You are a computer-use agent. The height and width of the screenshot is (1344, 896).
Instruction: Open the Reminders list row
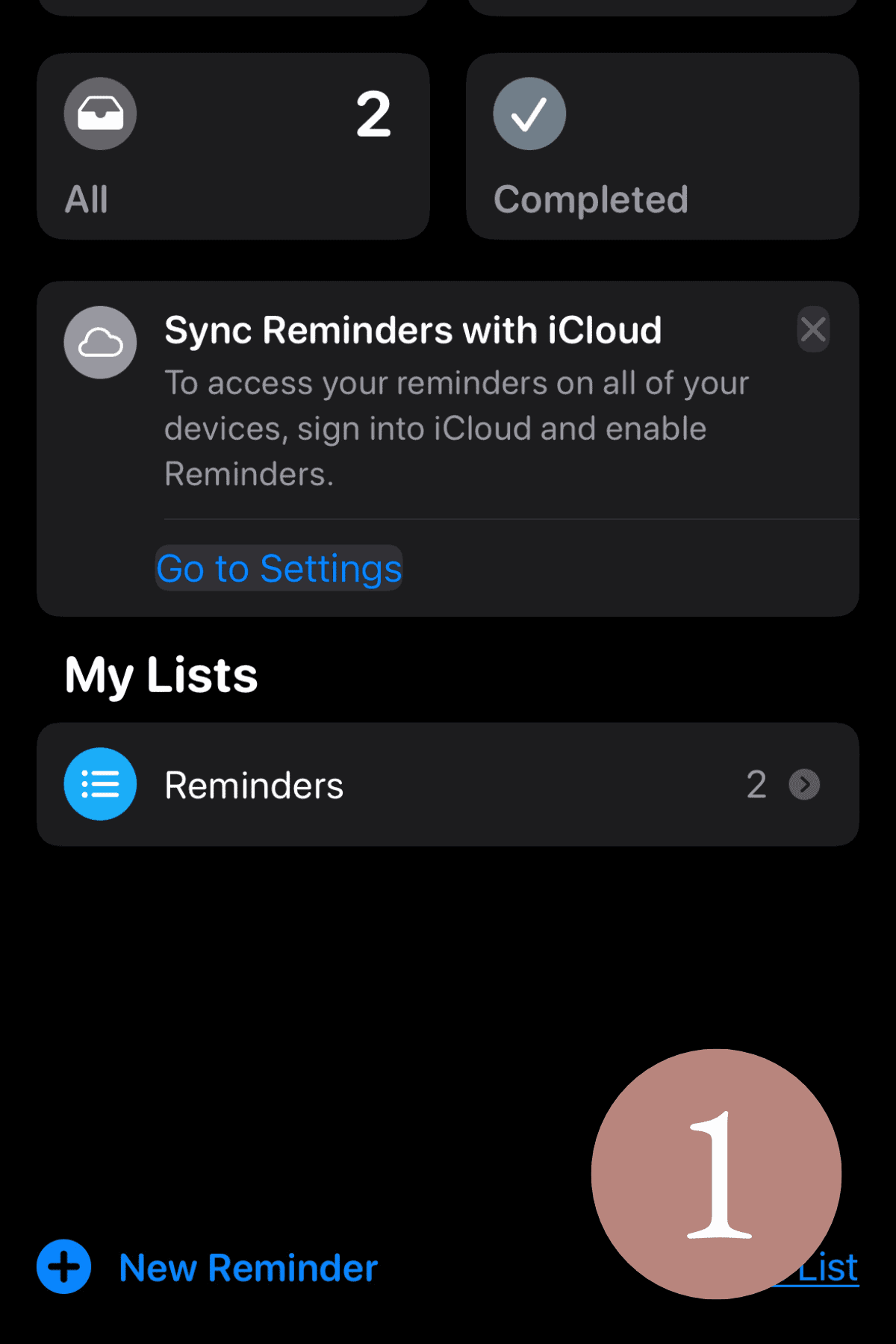[448, 784]
